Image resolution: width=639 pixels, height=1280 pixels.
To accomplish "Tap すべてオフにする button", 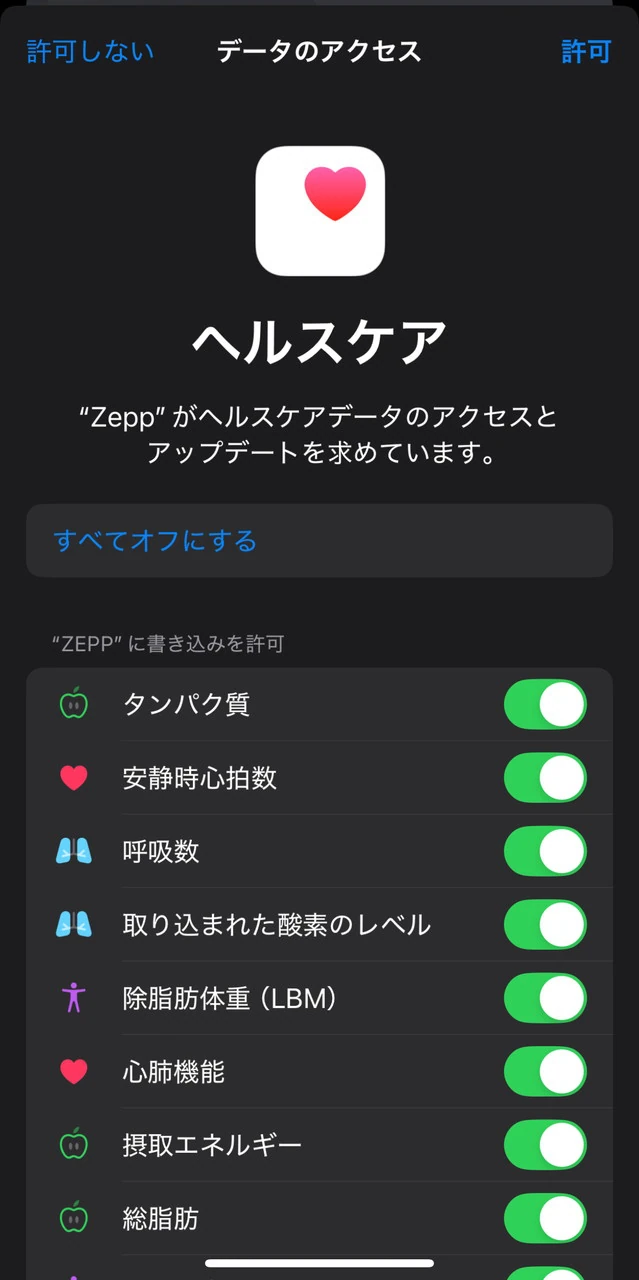I will click(156, 541).
